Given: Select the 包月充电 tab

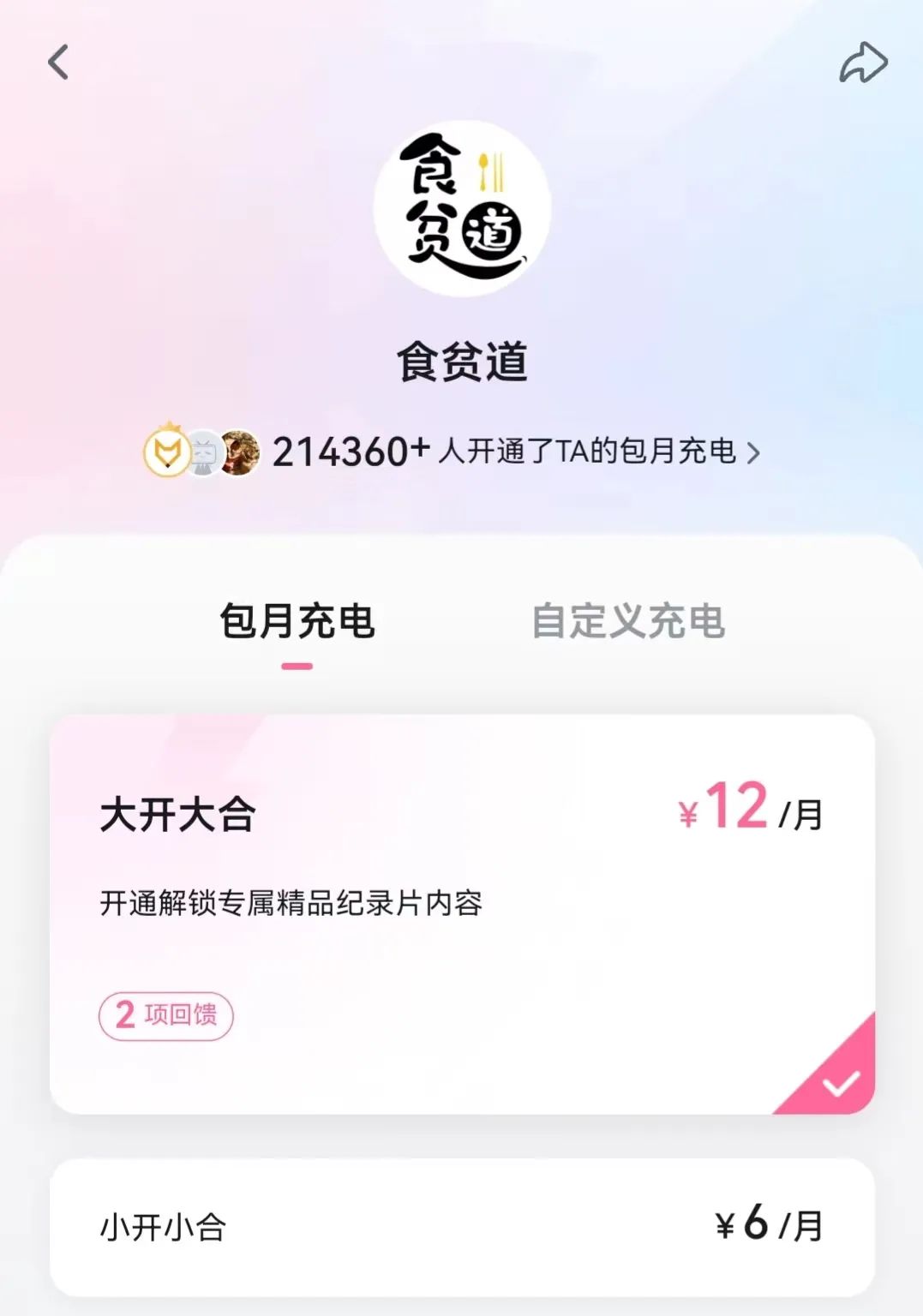Looking at the screenshot, I should click(297, 621).
